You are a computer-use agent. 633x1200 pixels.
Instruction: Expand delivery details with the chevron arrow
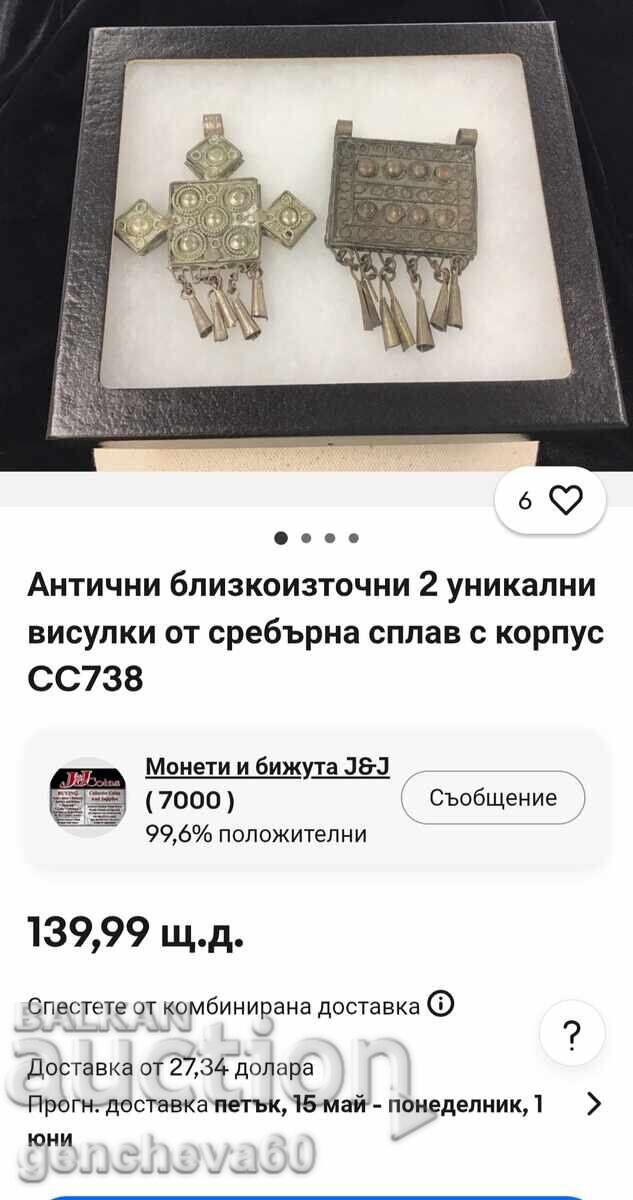pyautogui.click(x=594, y=1104)
